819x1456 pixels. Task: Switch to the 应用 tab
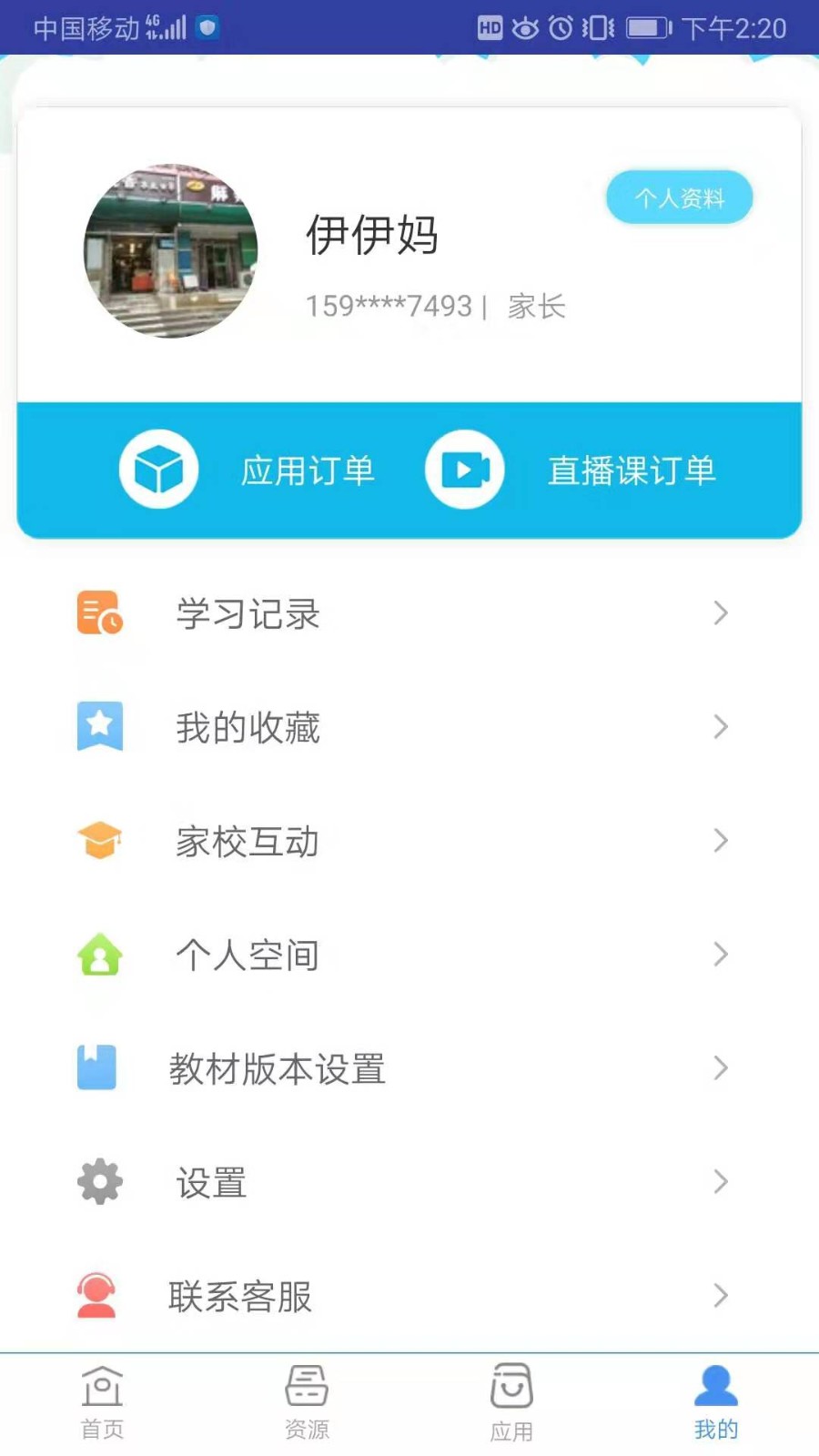(511, 1403)
